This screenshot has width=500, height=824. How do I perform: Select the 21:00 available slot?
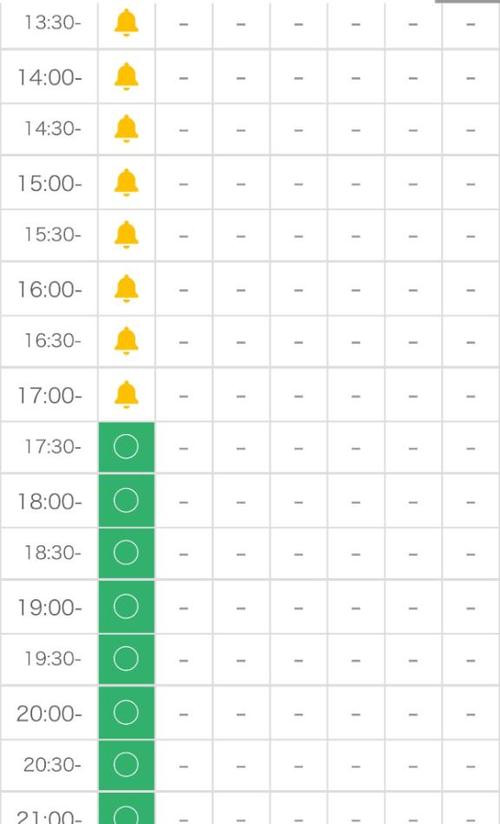click(x=126, y=809)
